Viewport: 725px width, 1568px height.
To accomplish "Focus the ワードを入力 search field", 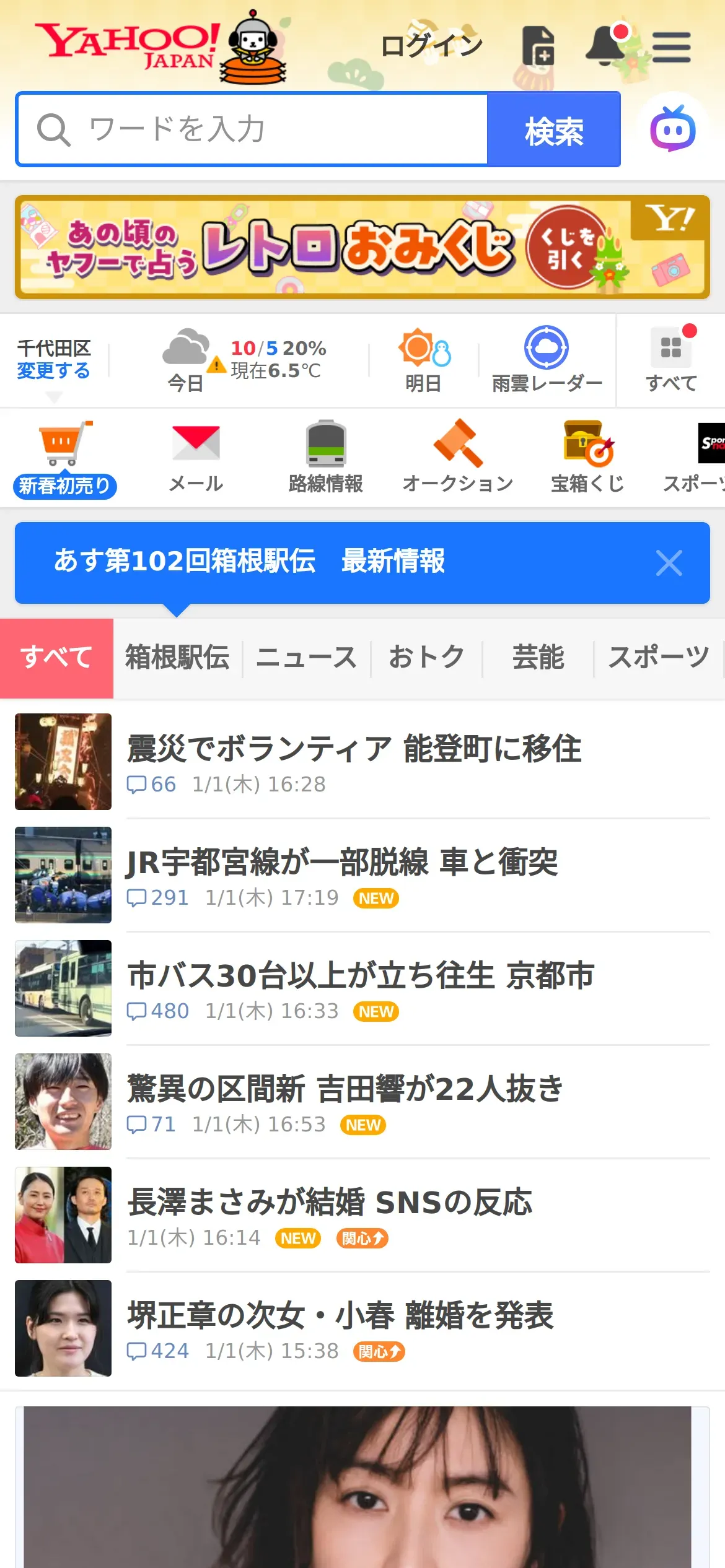I will point(254,129).
